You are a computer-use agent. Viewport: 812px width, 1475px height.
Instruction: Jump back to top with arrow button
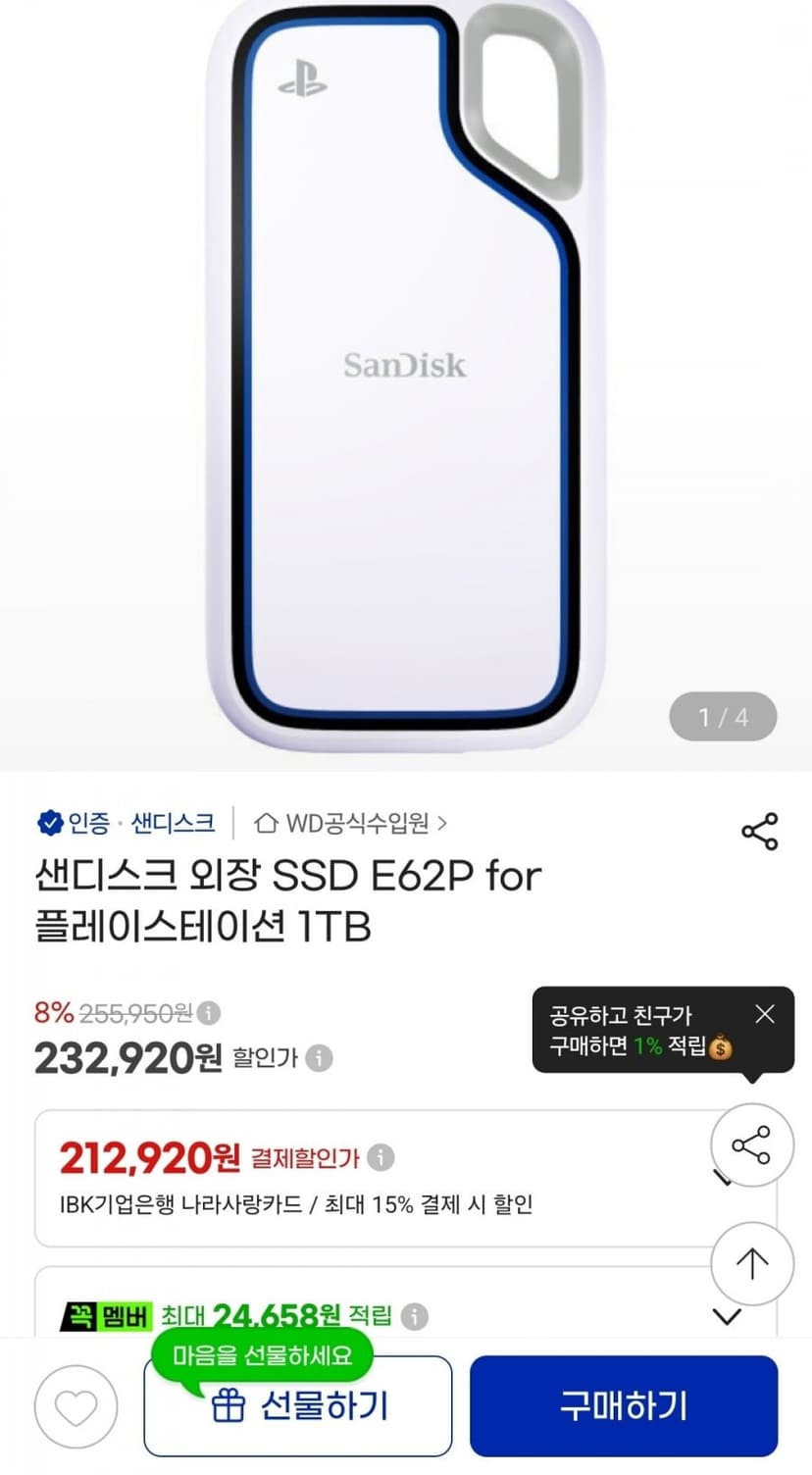point(752,1263)
